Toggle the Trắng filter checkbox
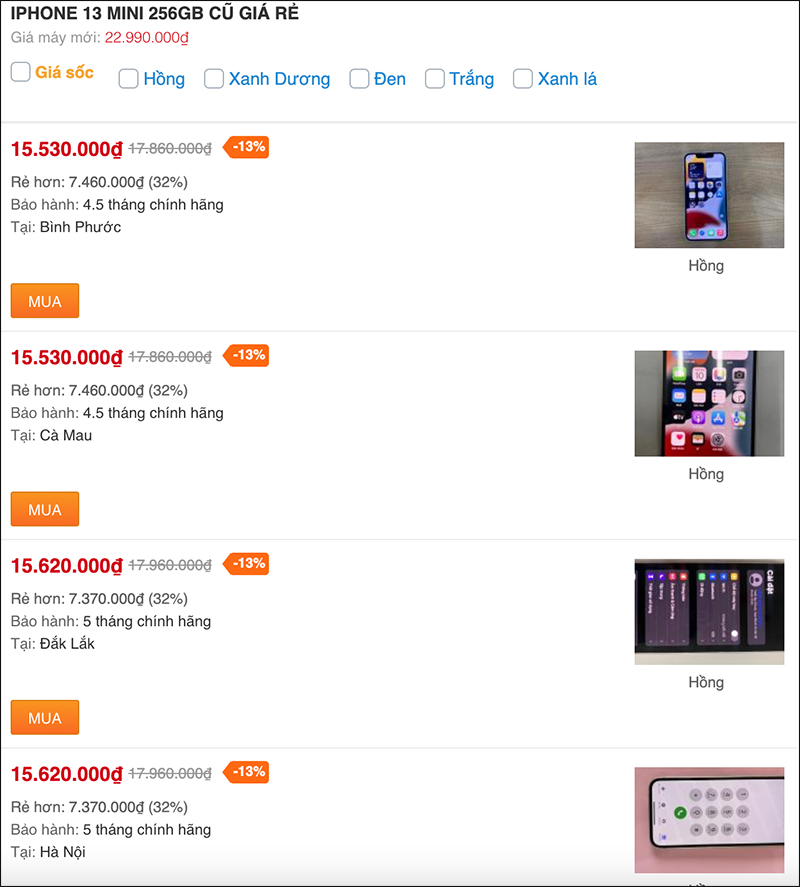800x887 pixels. (434, 78)
